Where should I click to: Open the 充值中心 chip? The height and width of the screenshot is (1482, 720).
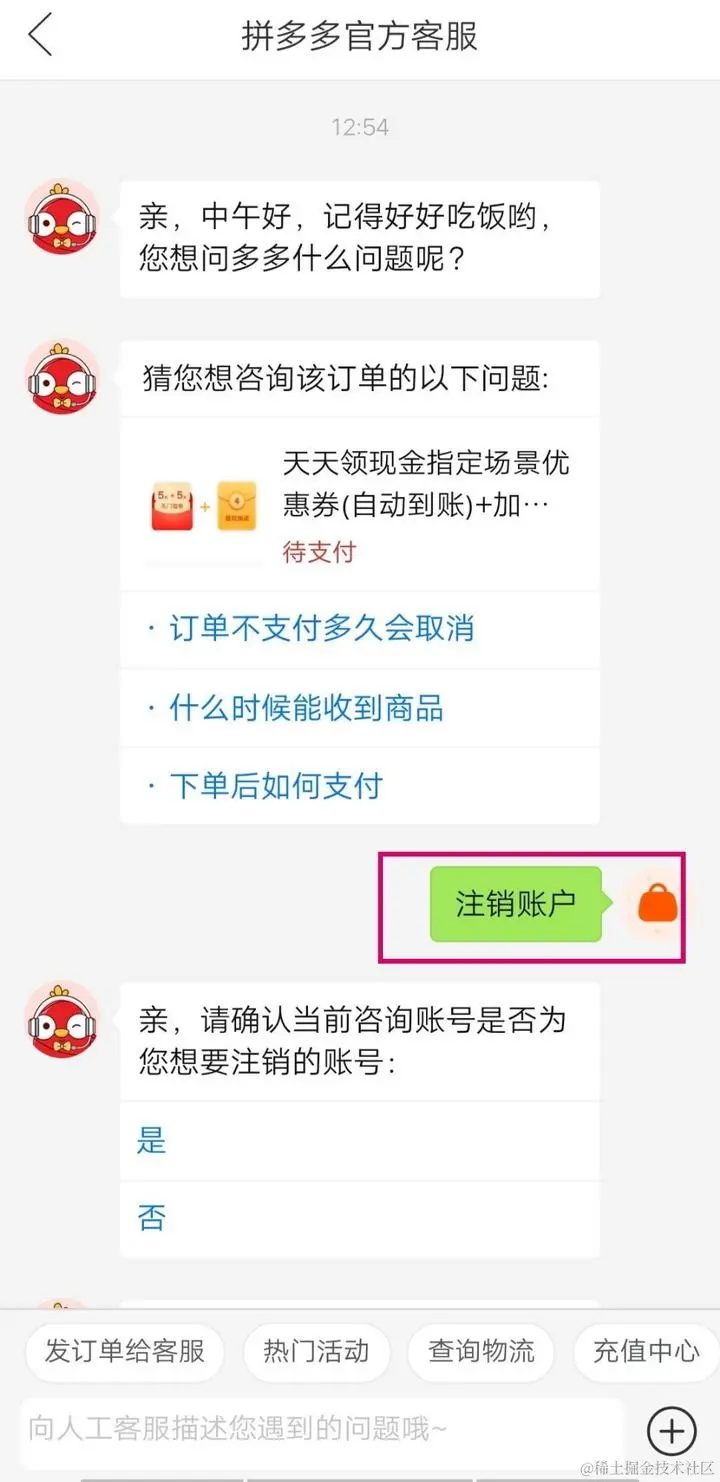(x=646, y=1352)
